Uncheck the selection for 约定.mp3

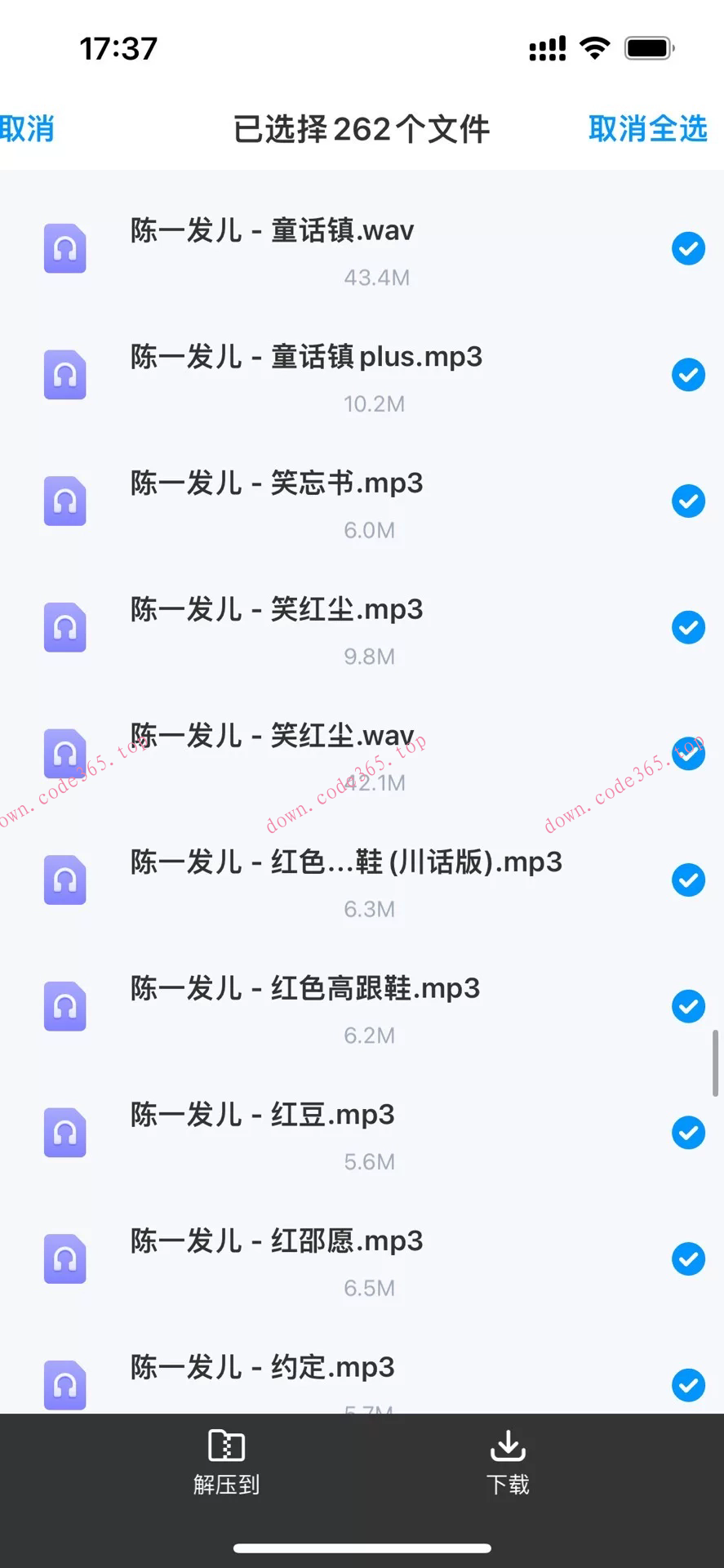tap(688, 1384)
